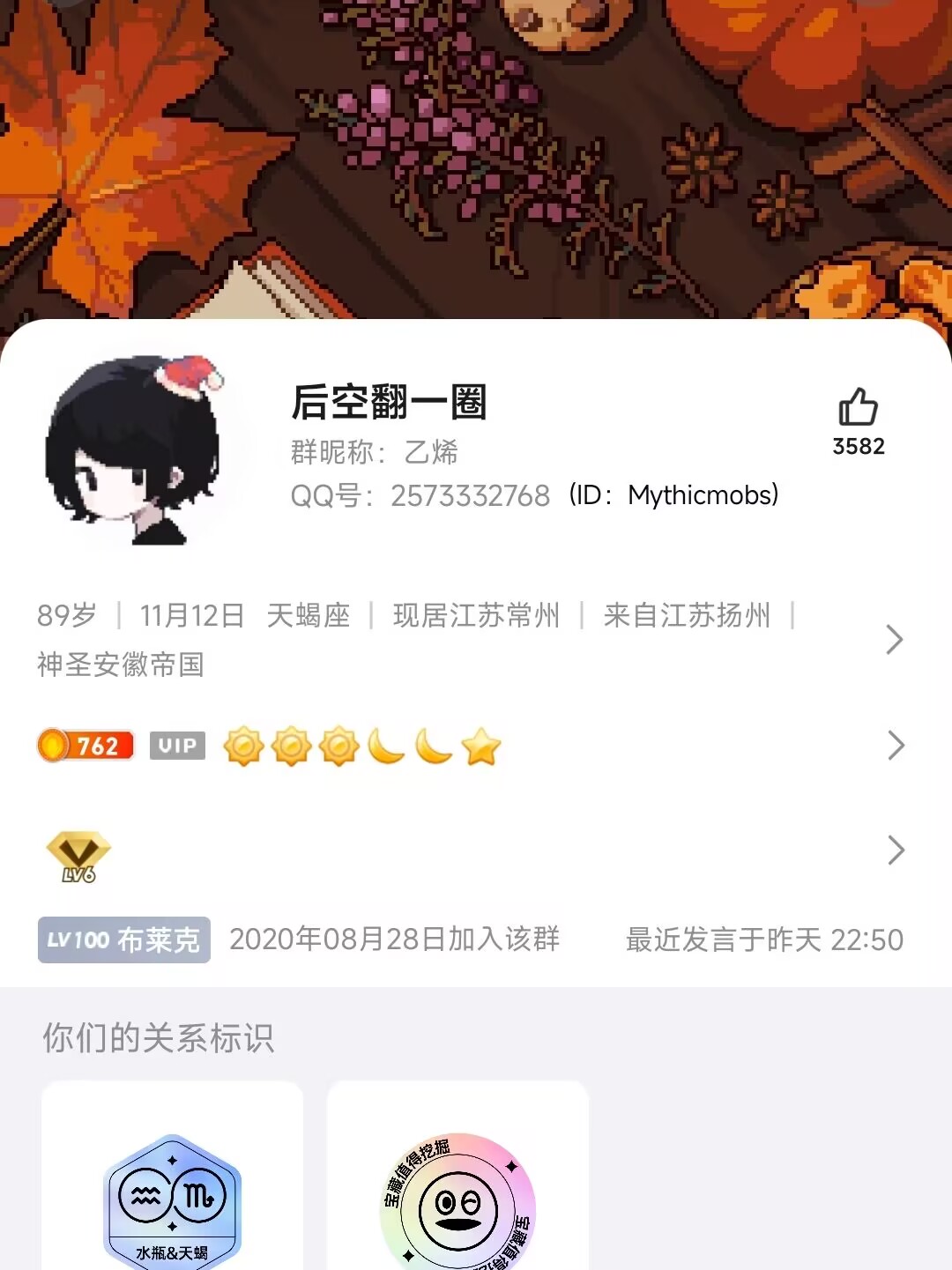952x1270 pixels.
Task: Open the QQ level row with 762 badge
Action: (467, 746)
